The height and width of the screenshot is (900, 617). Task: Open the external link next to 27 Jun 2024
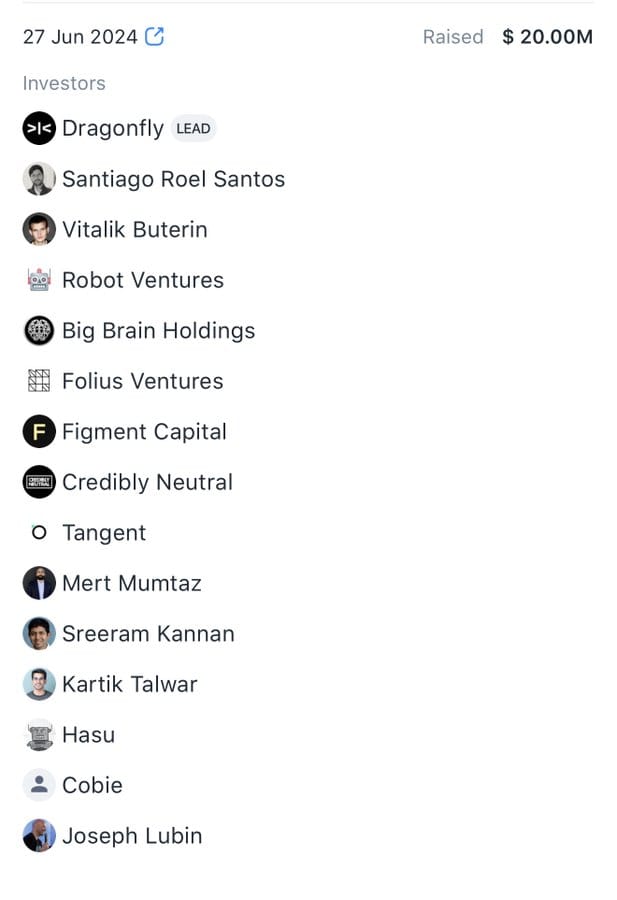pos(155,37)
